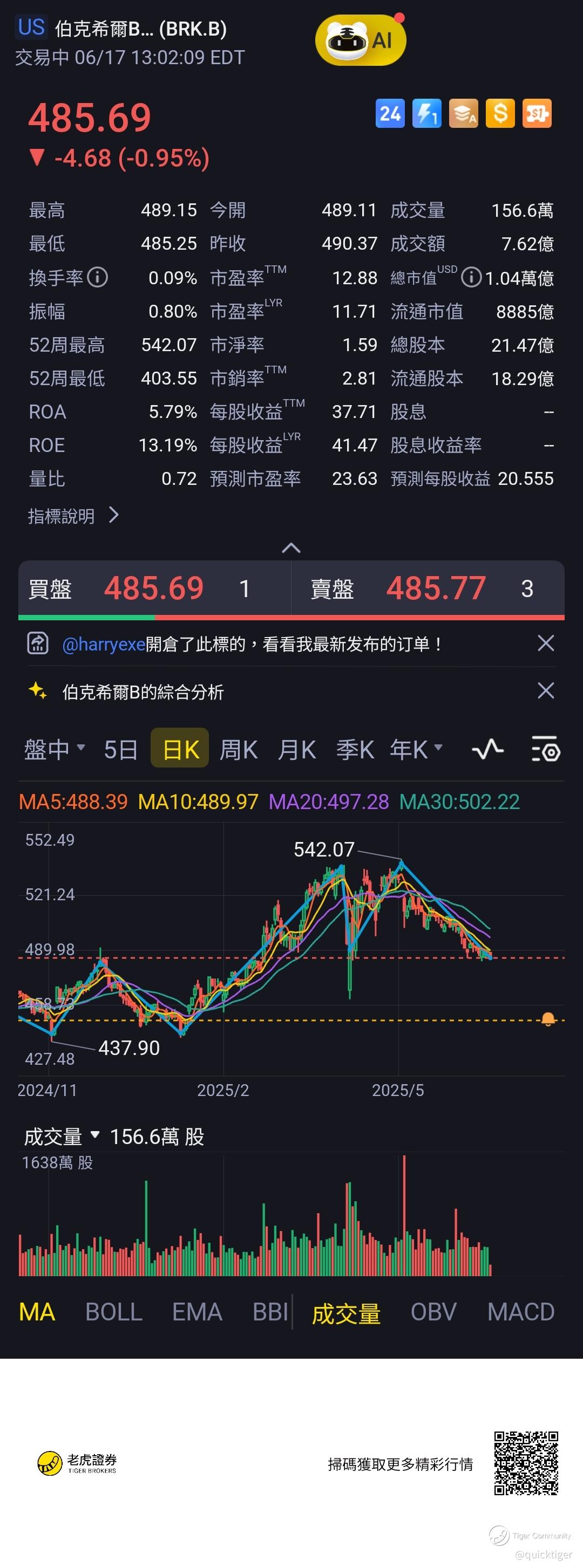Open the 盤中 chart dropdown

click(x=53, y=749)
